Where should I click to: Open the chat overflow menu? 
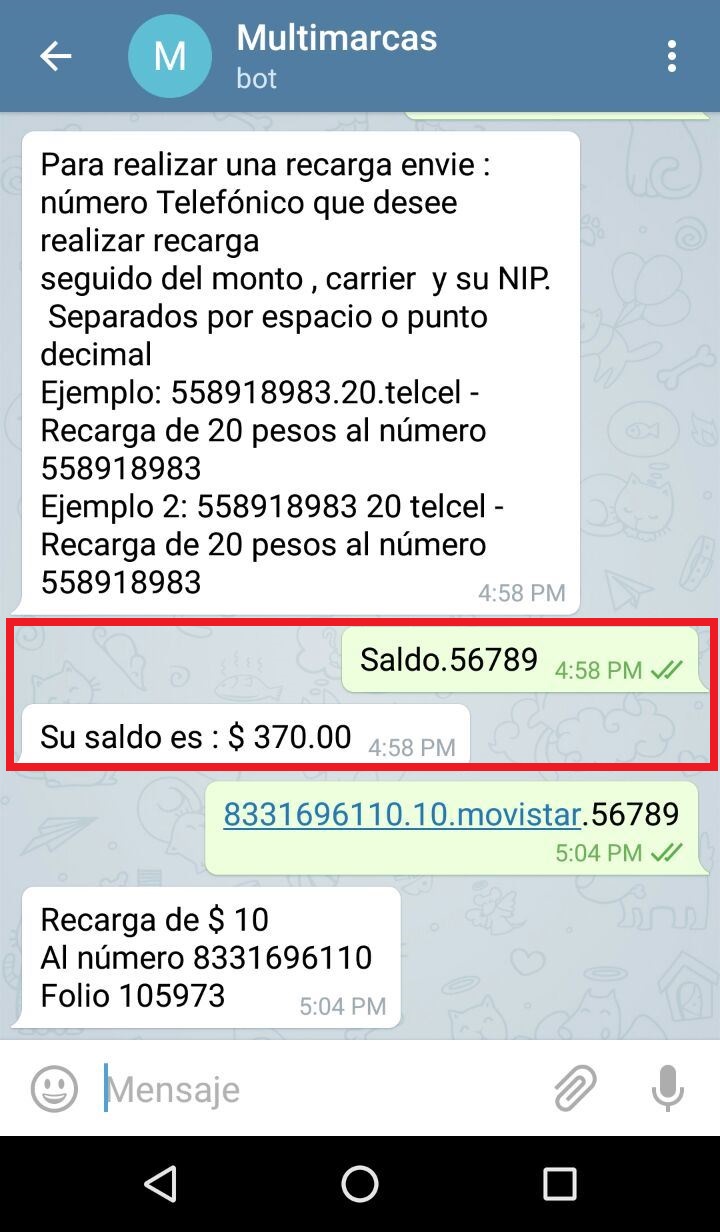(671, 57)
